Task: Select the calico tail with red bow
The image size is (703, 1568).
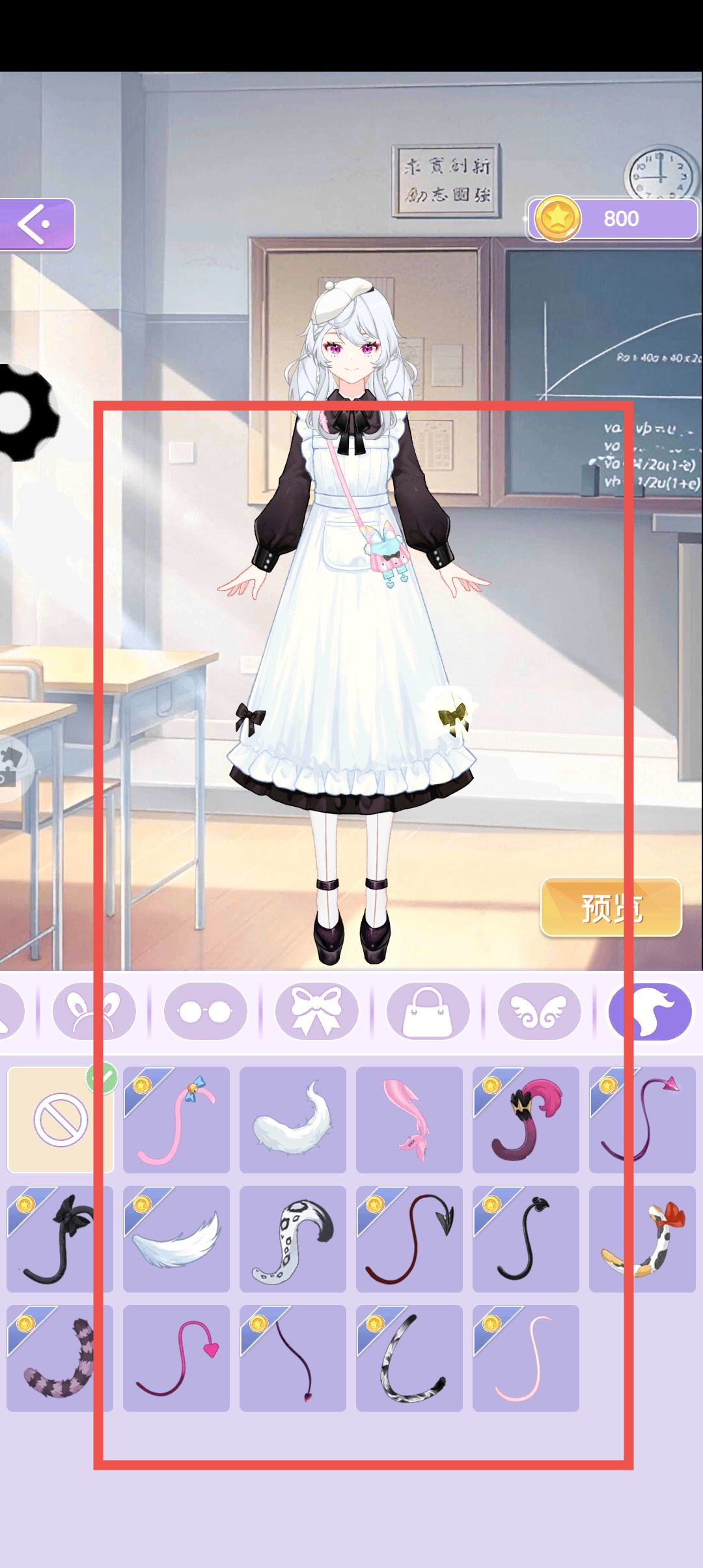Action: click(642, 1239)
